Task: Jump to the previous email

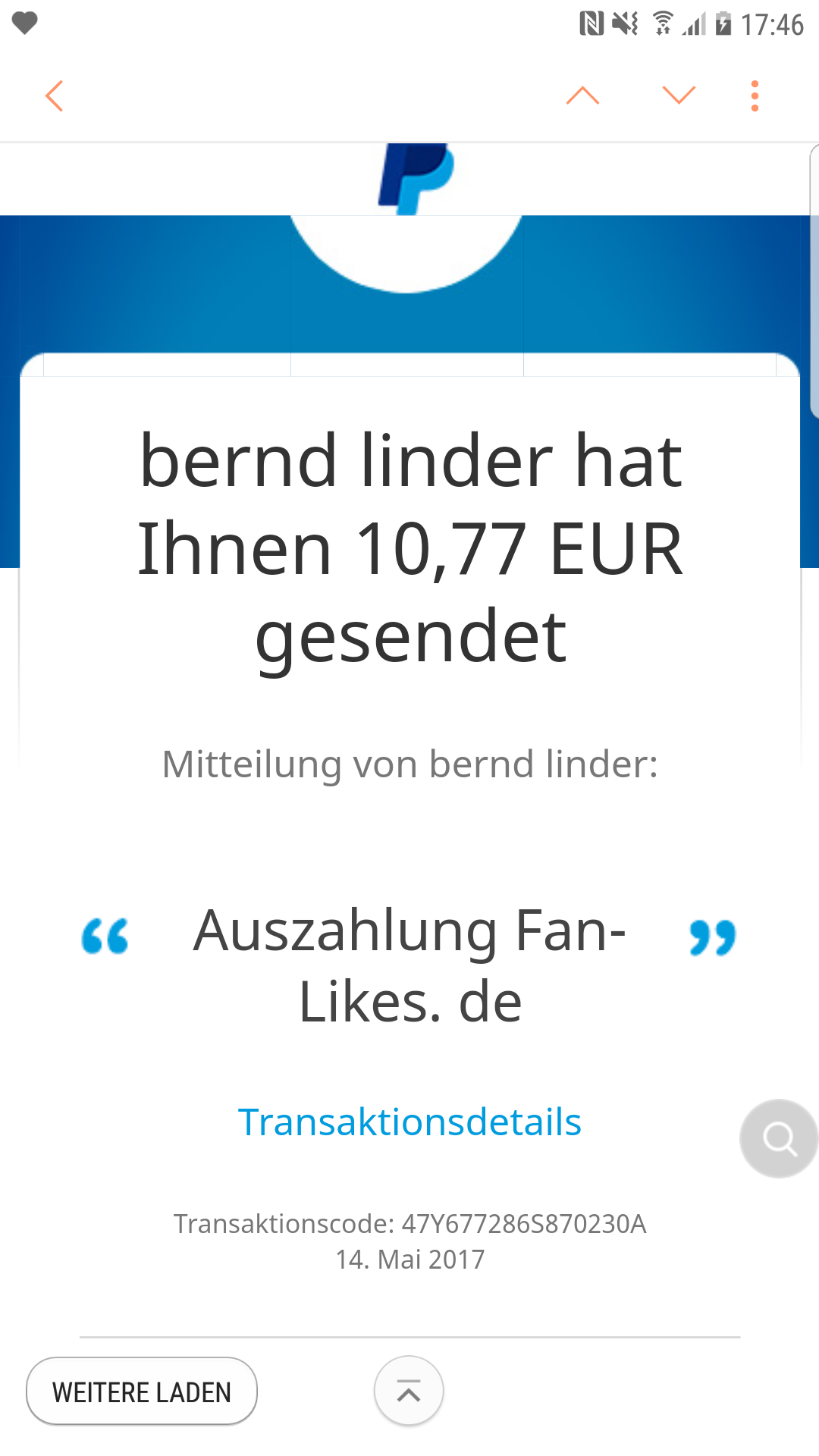Action: 582,96
